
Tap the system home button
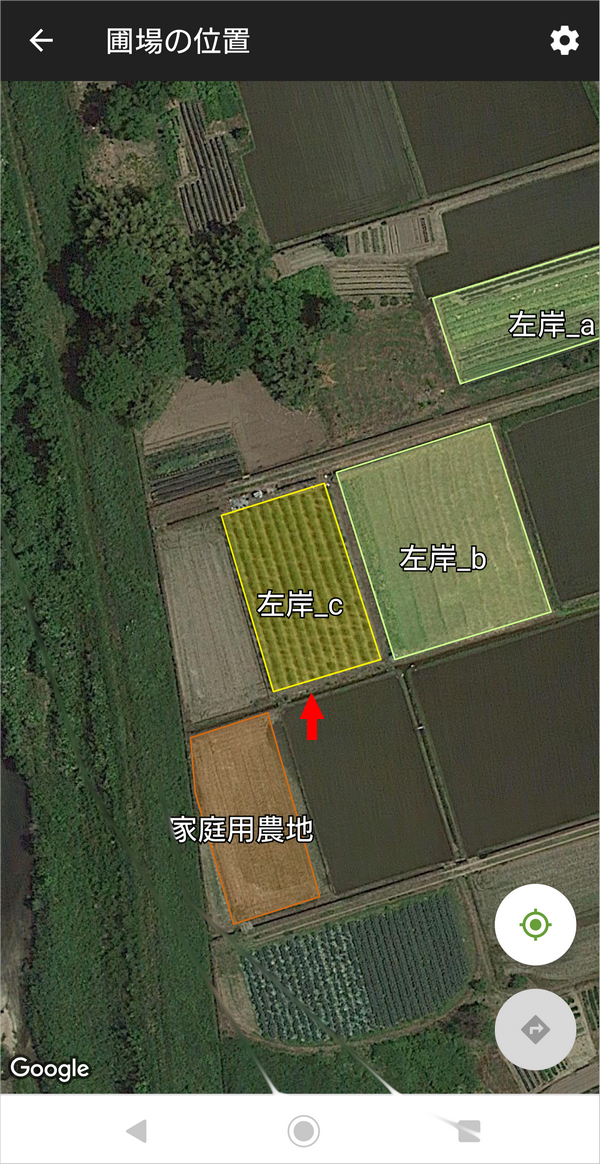click(x=303, y=1131)
